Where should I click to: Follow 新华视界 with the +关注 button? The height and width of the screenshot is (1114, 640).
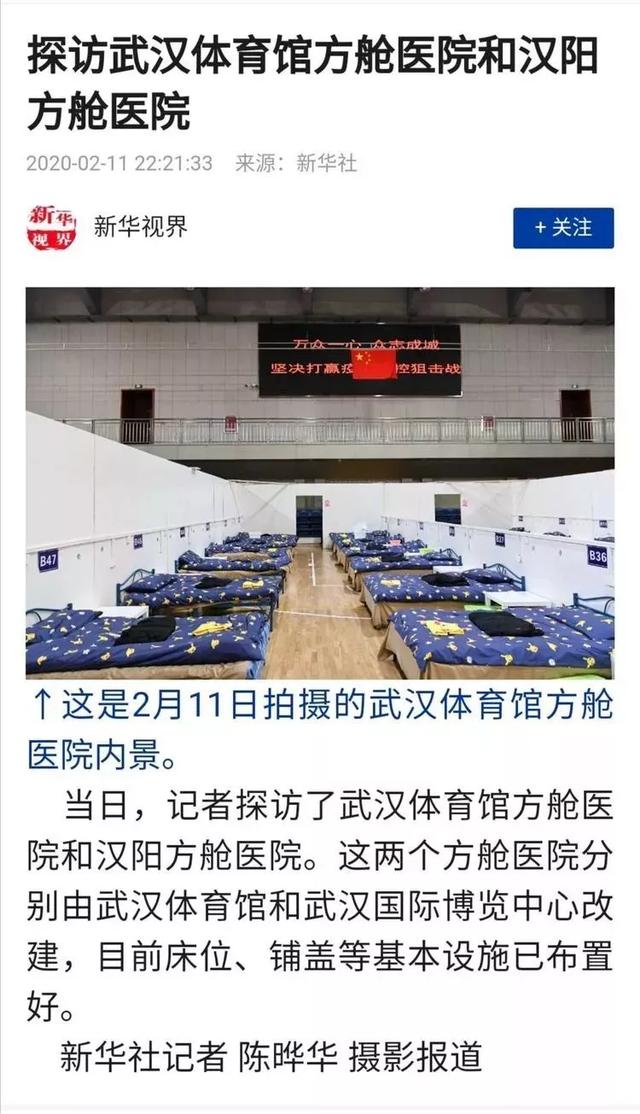(563, 228)
